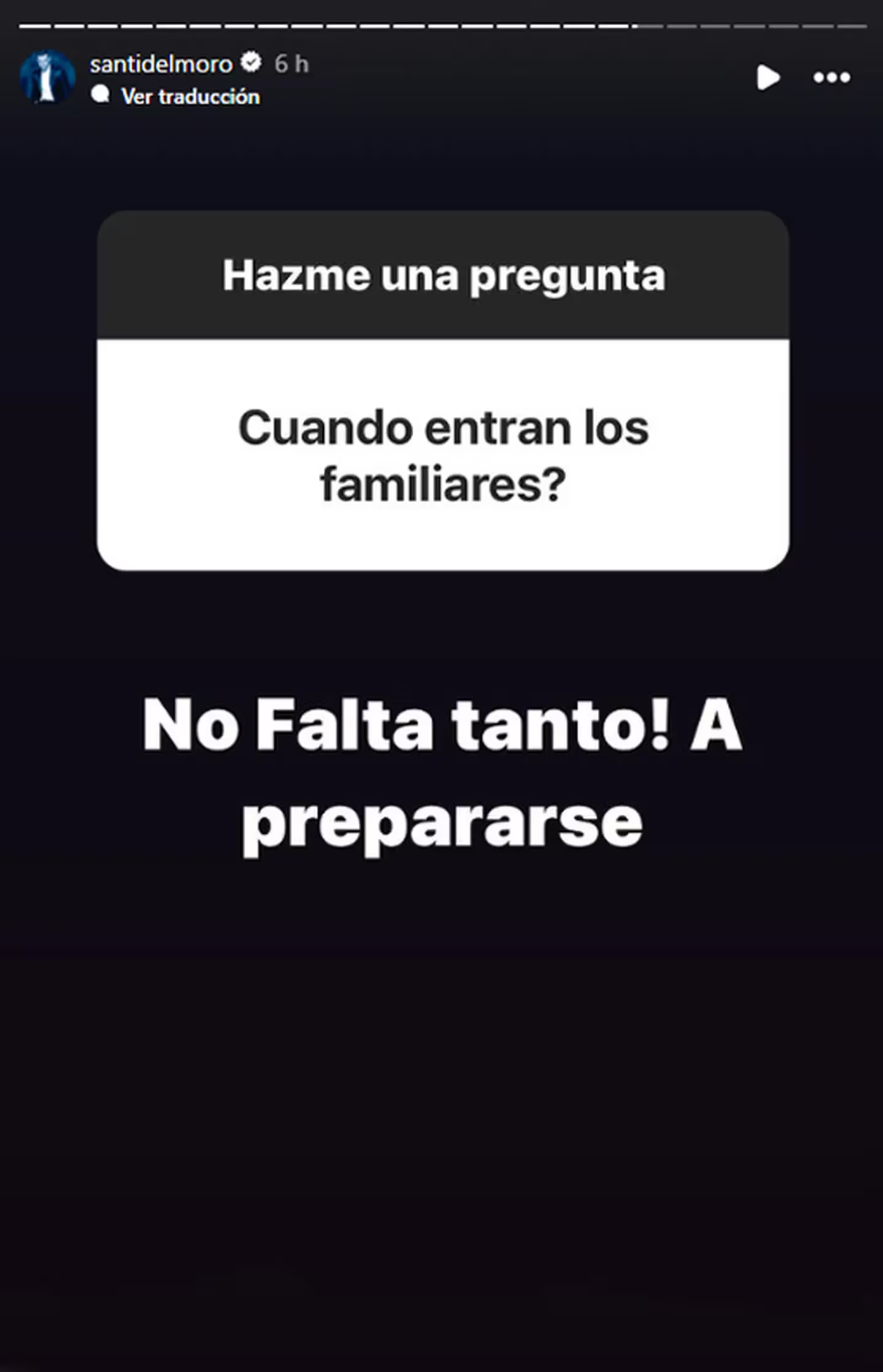This screenshot has height=1372, width=883.
Task: Tap Ver traducción to translate story
Action: tap(190, 97)
